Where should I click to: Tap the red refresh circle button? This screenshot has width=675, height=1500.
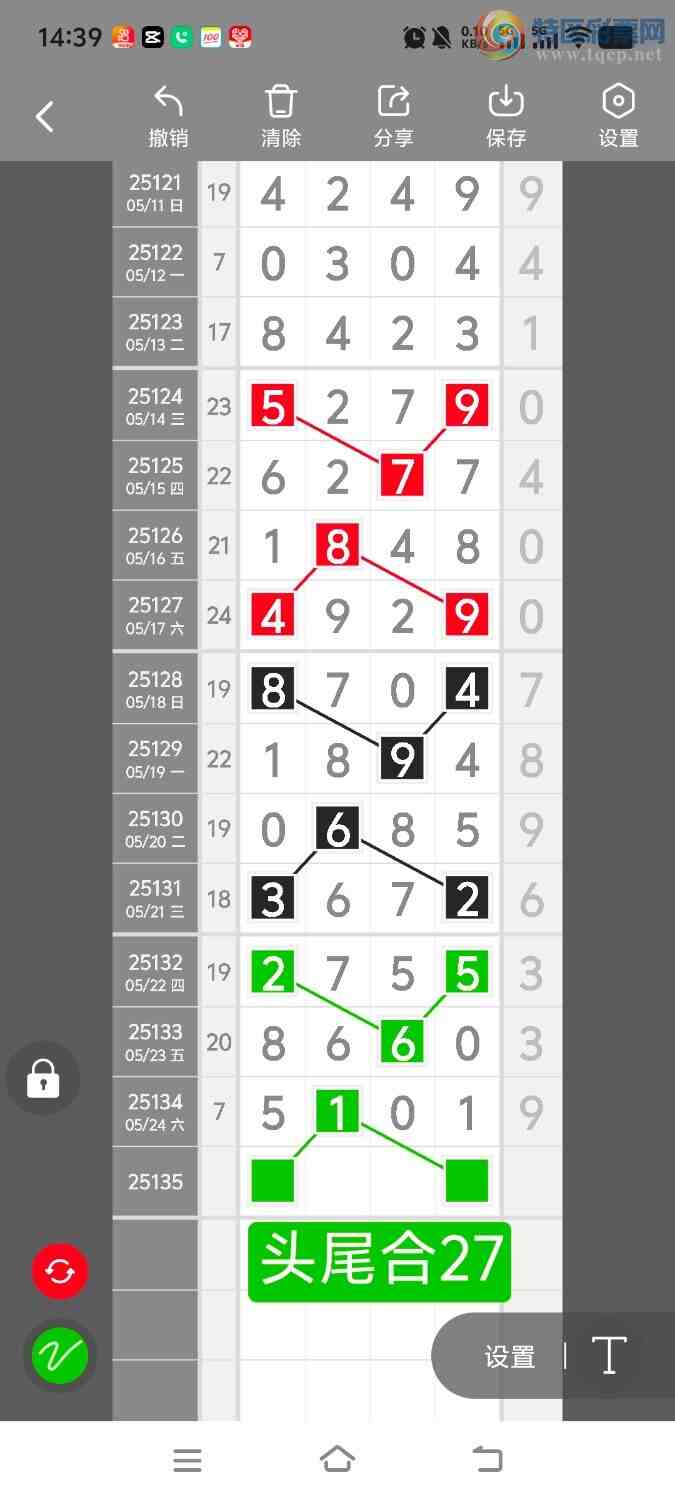[60, 1272]
